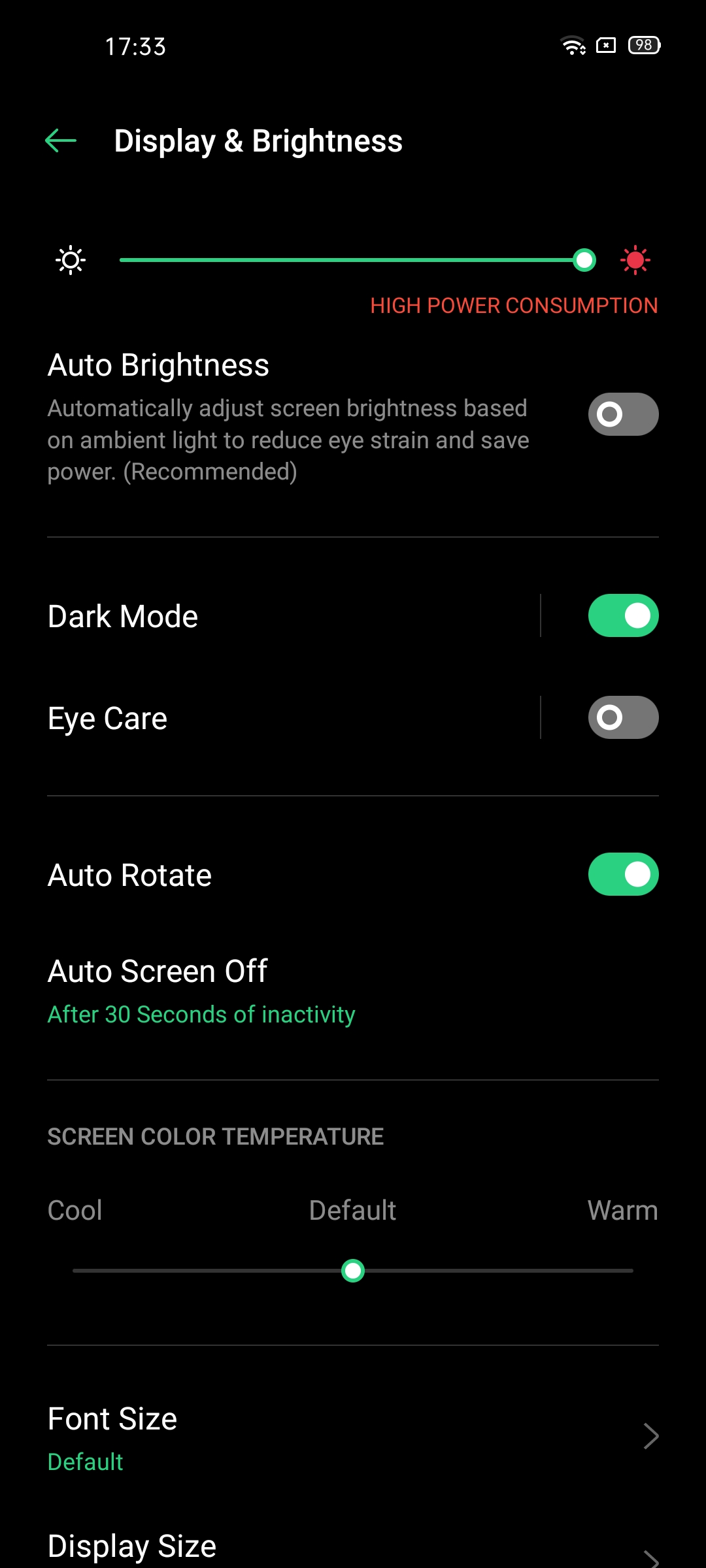Turn off the Dark Mode switch

click(622, 615)
